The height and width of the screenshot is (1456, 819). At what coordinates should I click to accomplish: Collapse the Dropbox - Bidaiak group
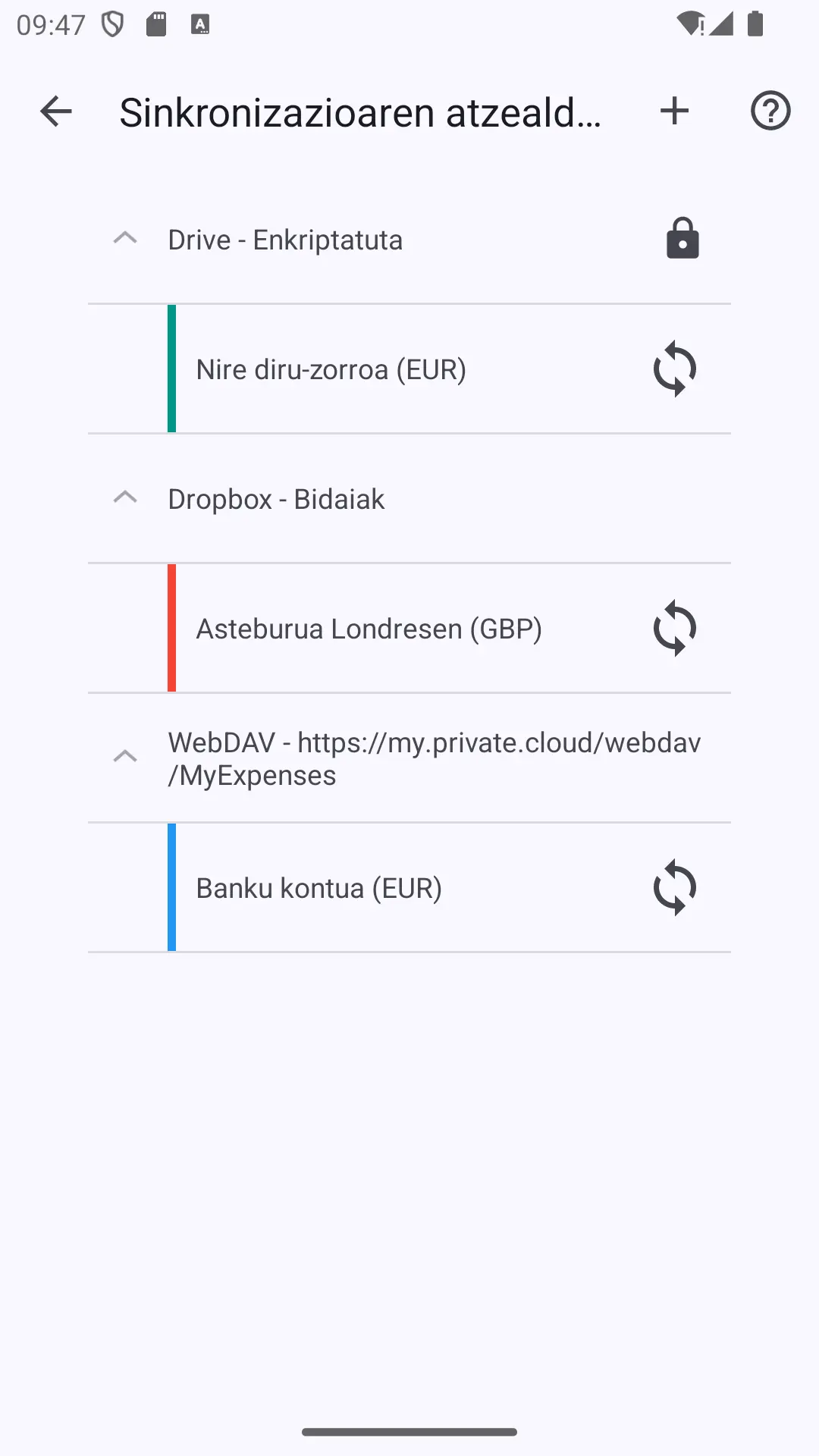click(x=125, y=498)
